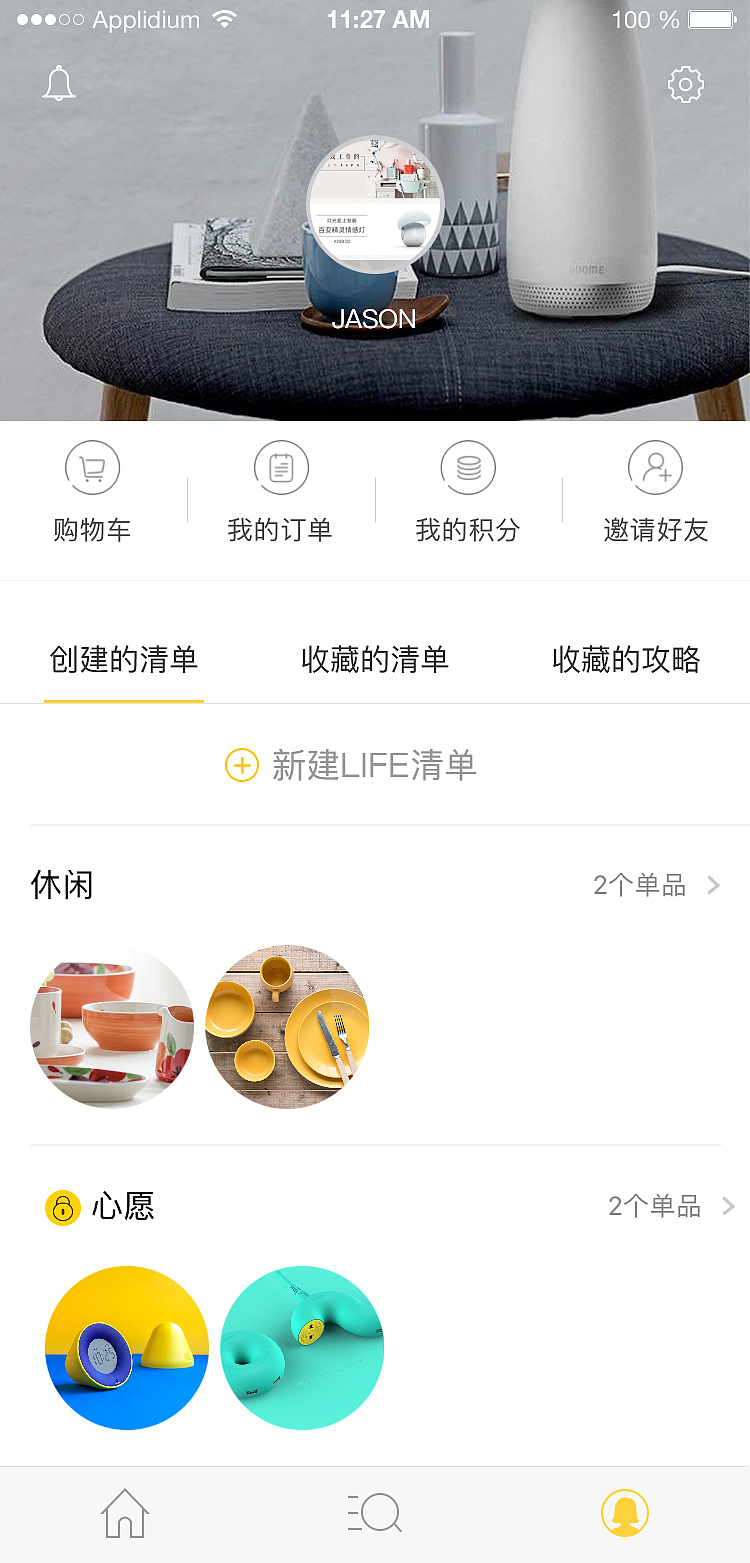This screenshot has width=750, height=1563.
Task: Open search from the bottom bar
Action: [374, 1514]
